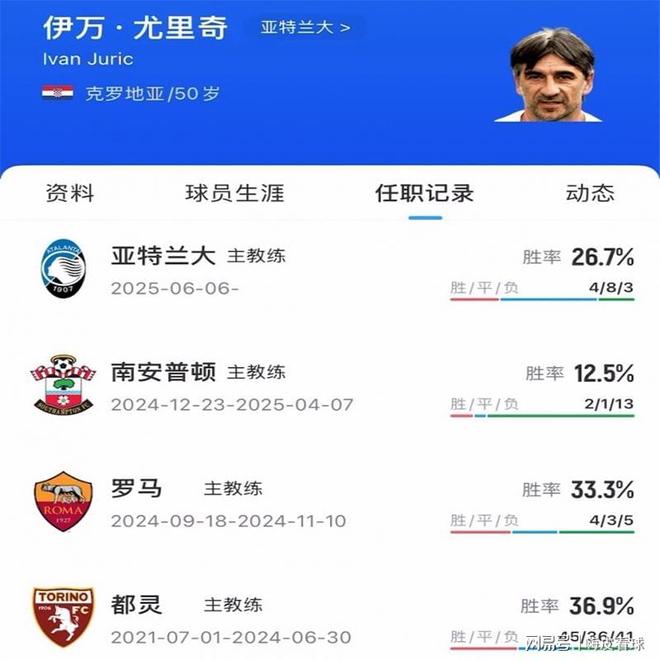Select the 任职记录 tab
This screenshot has height=660, width=660.
[424, 193]
